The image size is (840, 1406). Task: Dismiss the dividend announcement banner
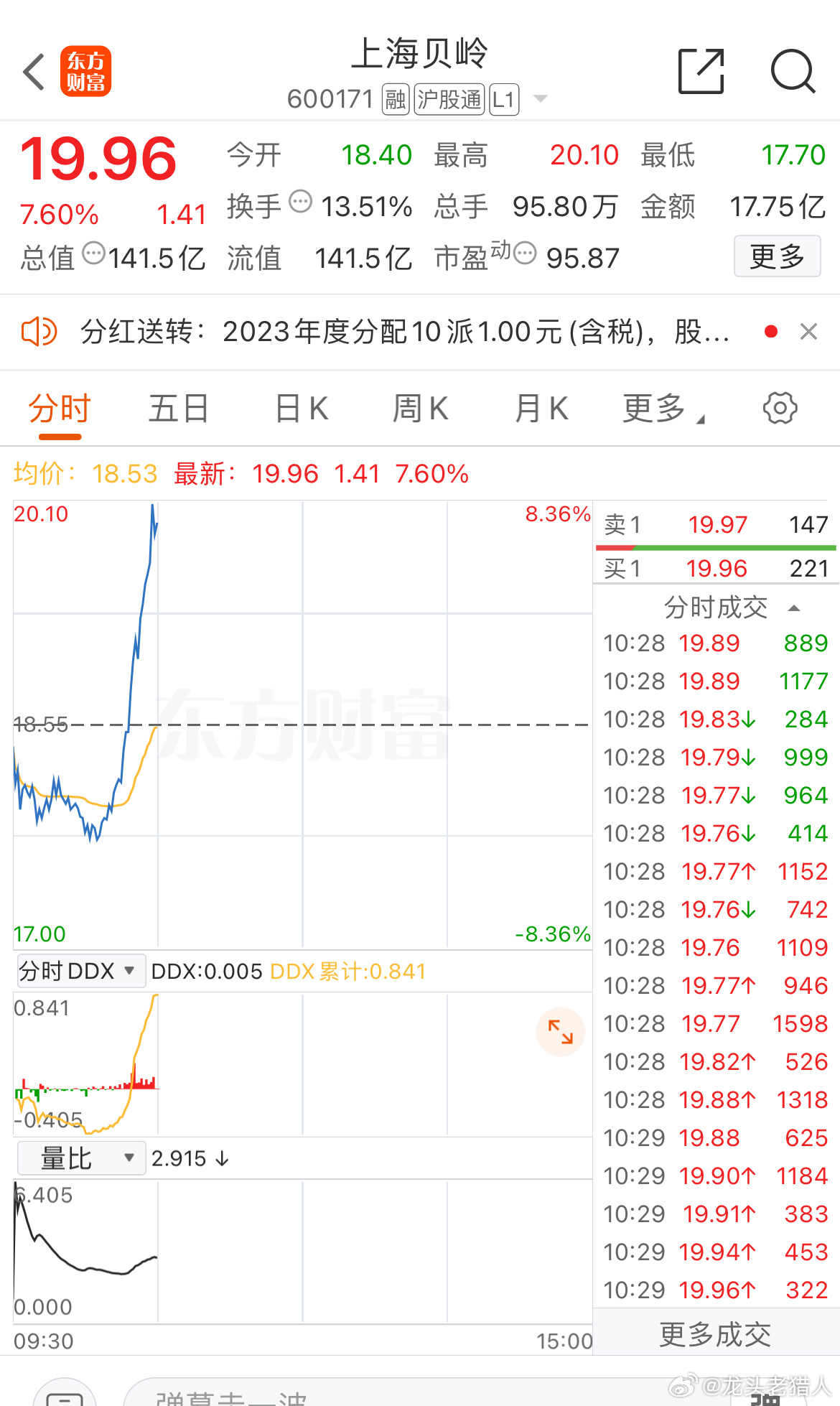(809, 332)
